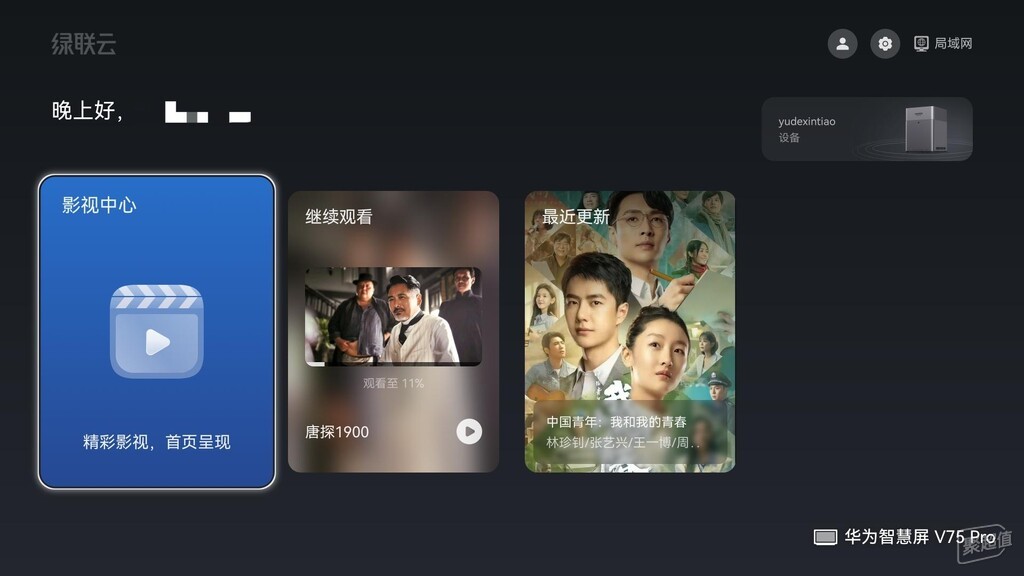Tap the 局域网 network indicator
This screenshot has height=576, width=1024.
(x=943, y=44)
